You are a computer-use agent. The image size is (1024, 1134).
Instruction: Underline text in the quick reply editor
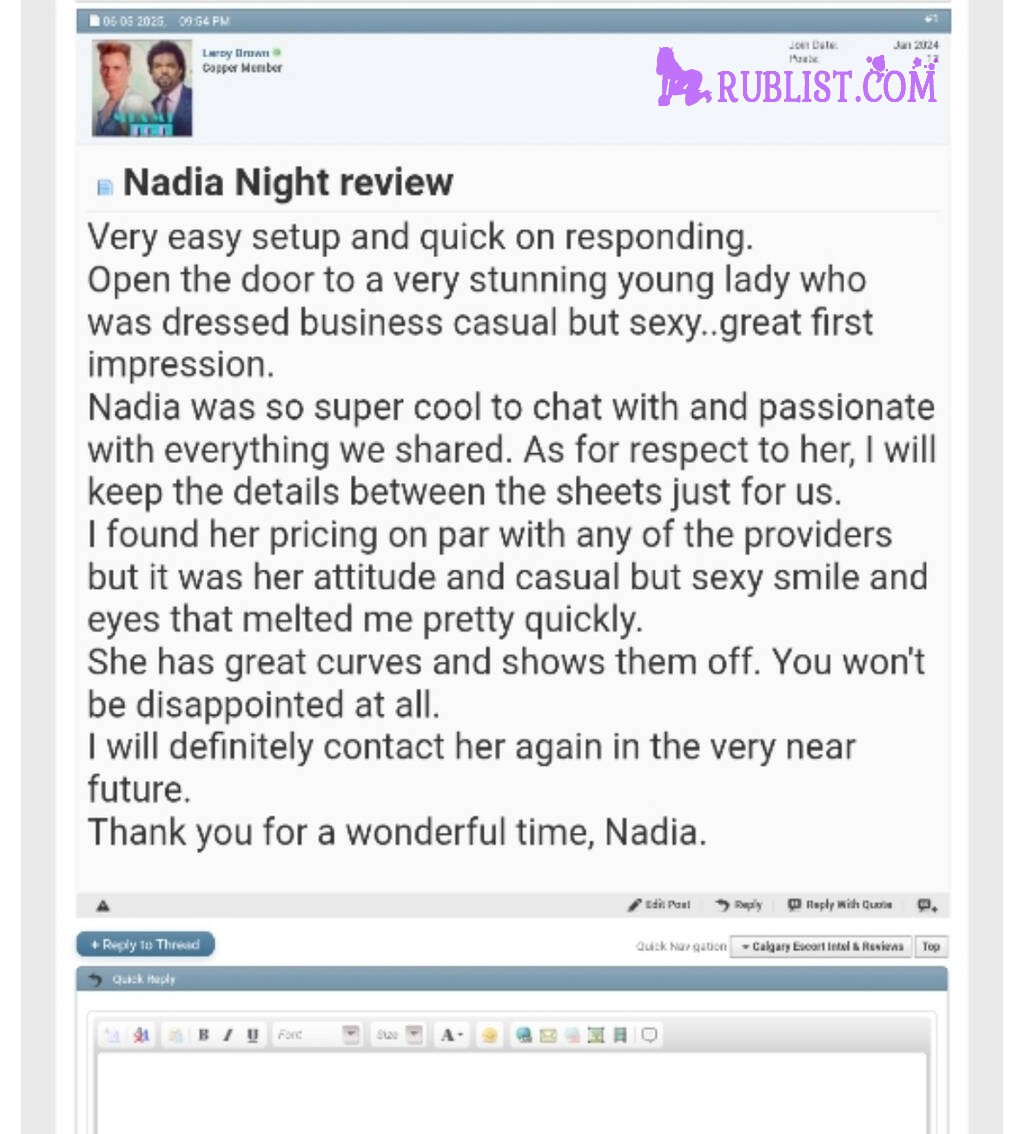pos(252,1036)
